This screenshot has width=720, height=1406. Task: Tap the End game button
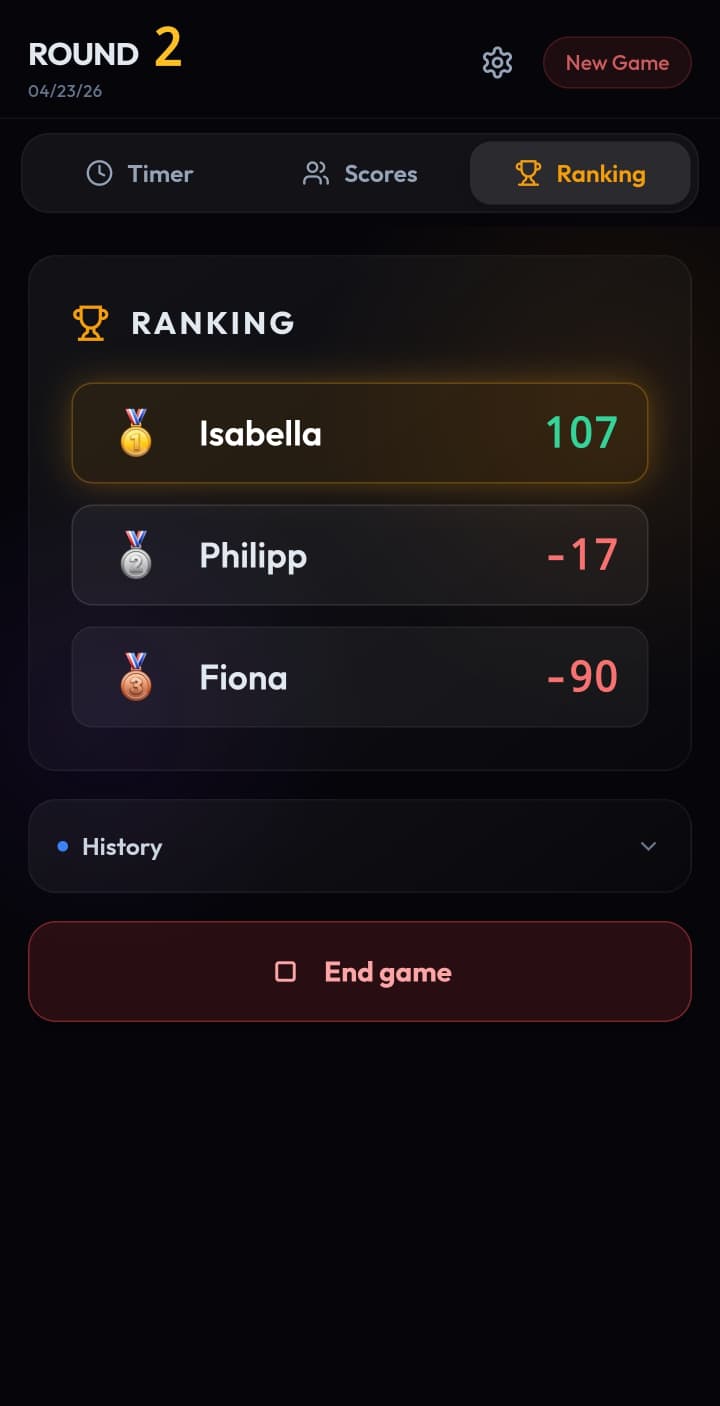360,971
